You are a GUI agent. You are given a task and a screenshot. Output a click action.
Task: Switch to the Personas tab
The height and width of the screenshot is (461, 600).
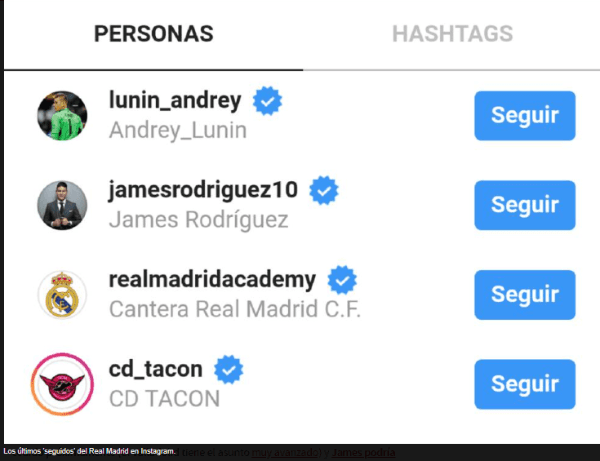[x=153, y=34]
